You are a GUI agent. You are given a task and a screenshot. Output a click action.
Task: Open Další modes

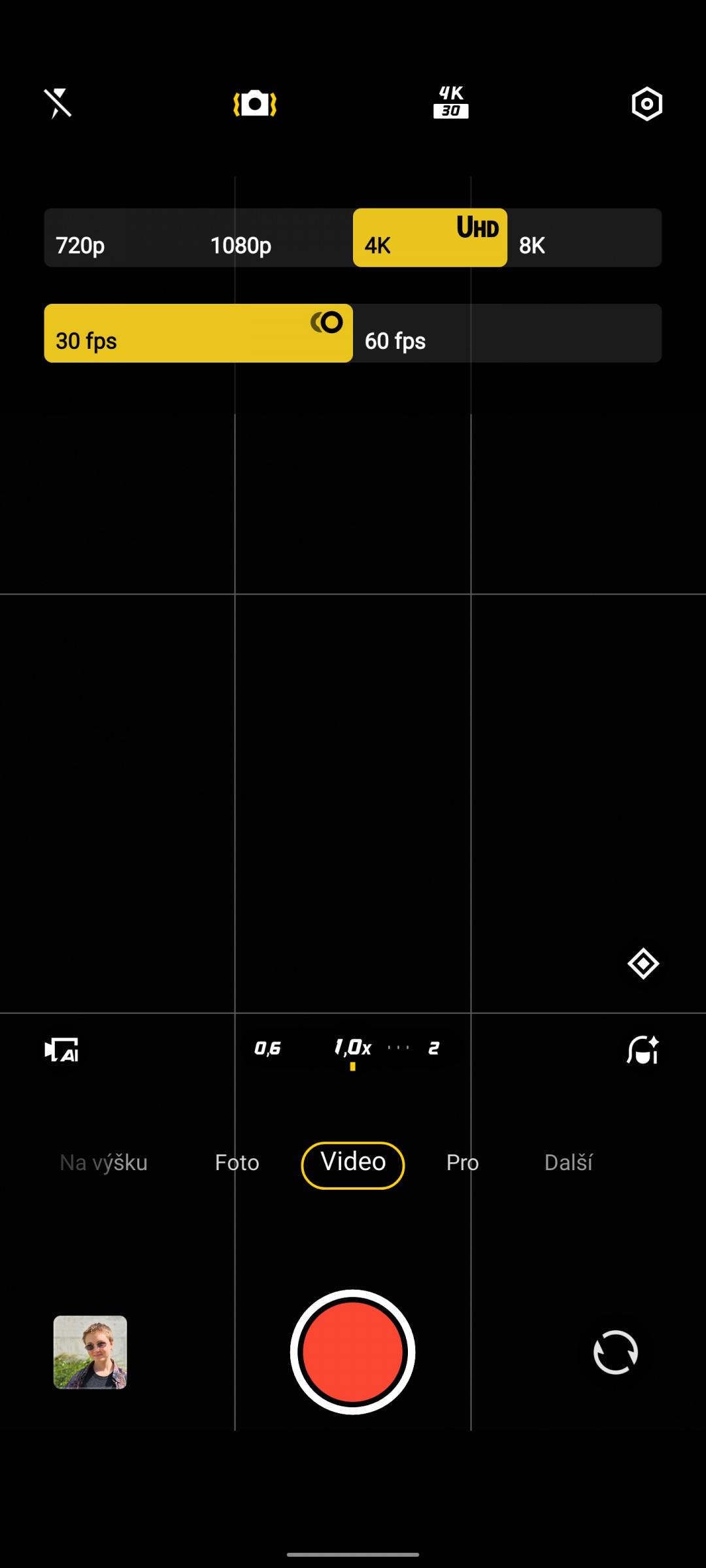(x=569, y=1163)
